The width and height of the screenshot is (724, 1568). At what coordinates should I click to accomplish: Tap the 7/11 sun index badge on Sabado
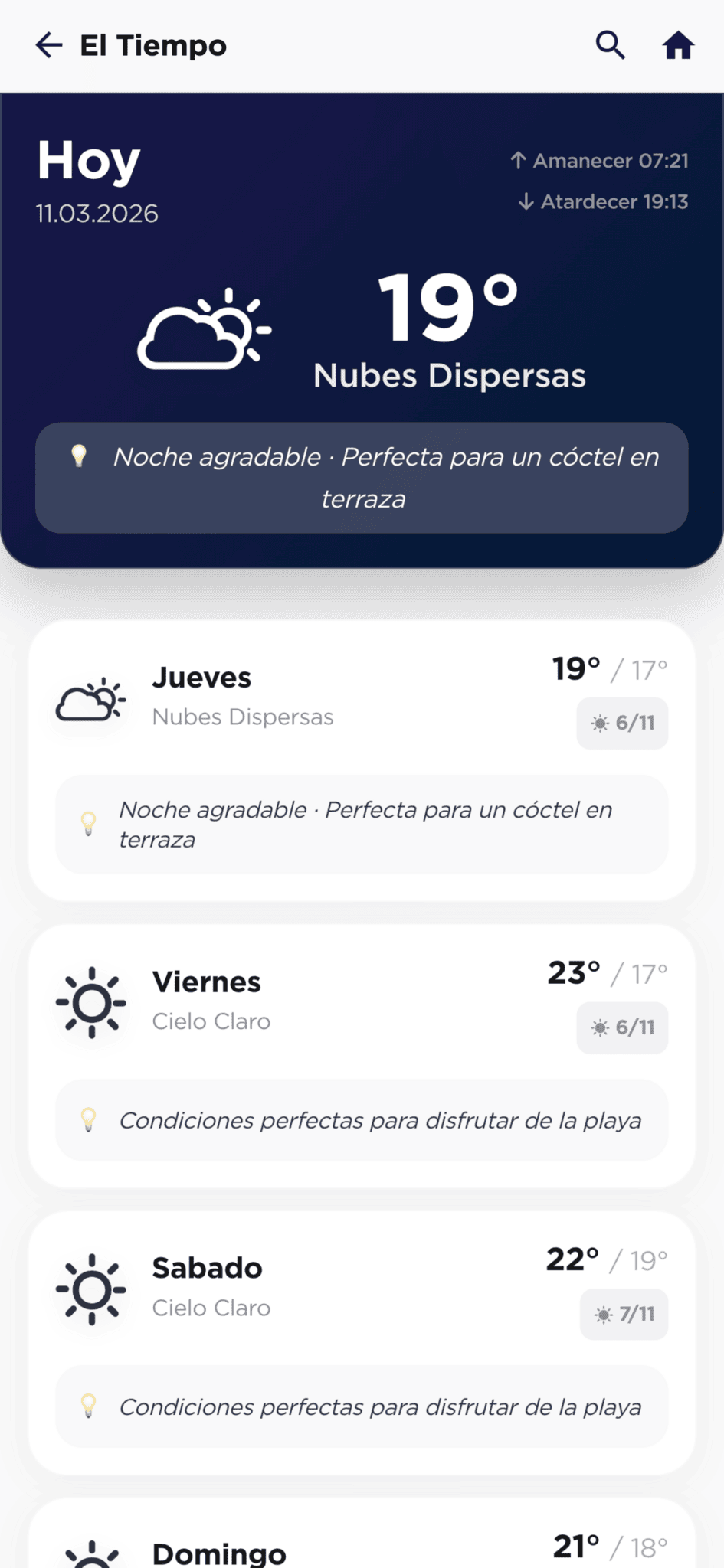click(623, 1314)
